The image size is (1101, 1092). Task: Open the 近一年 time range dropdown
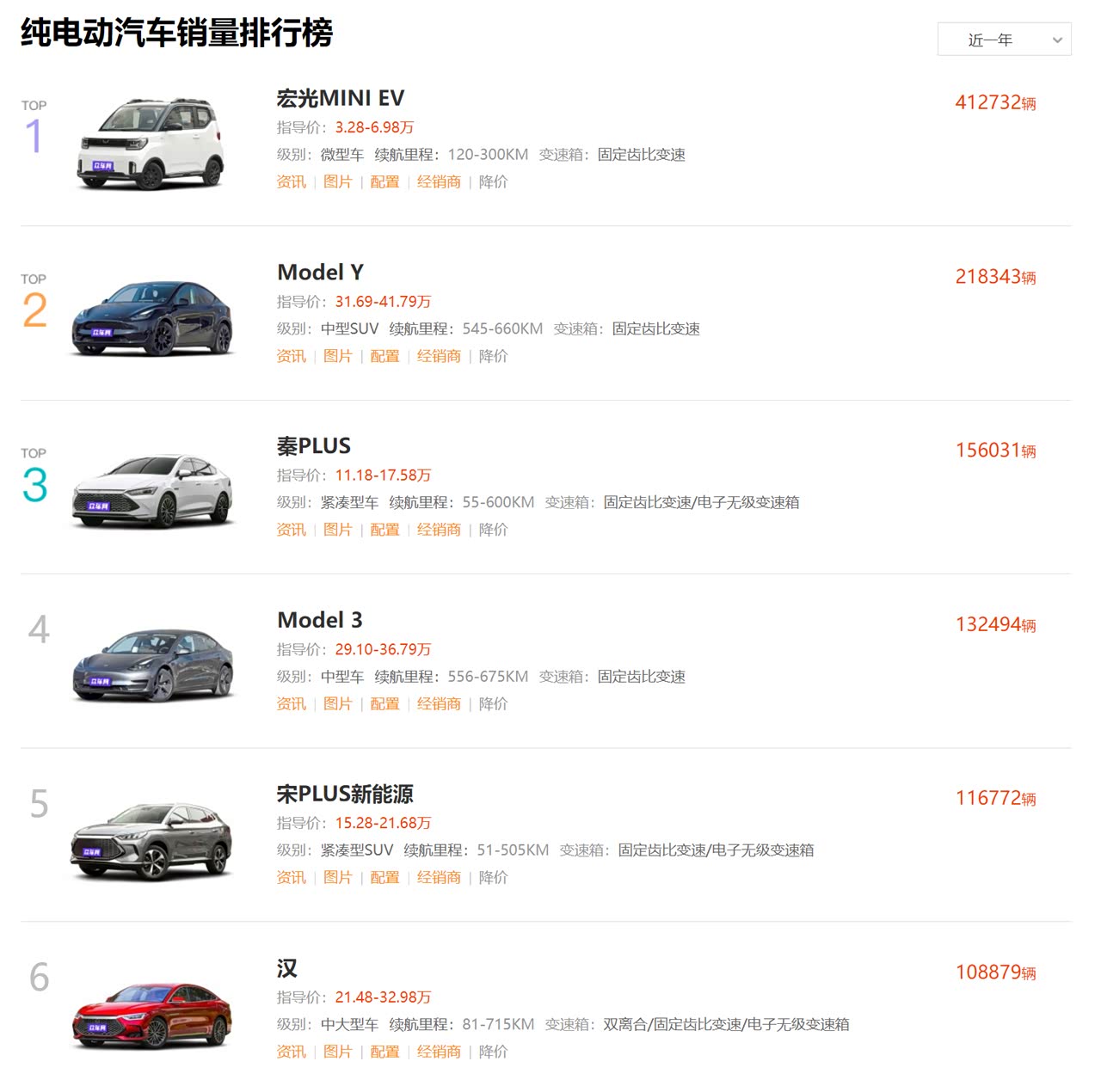[x=1004, y=40]
